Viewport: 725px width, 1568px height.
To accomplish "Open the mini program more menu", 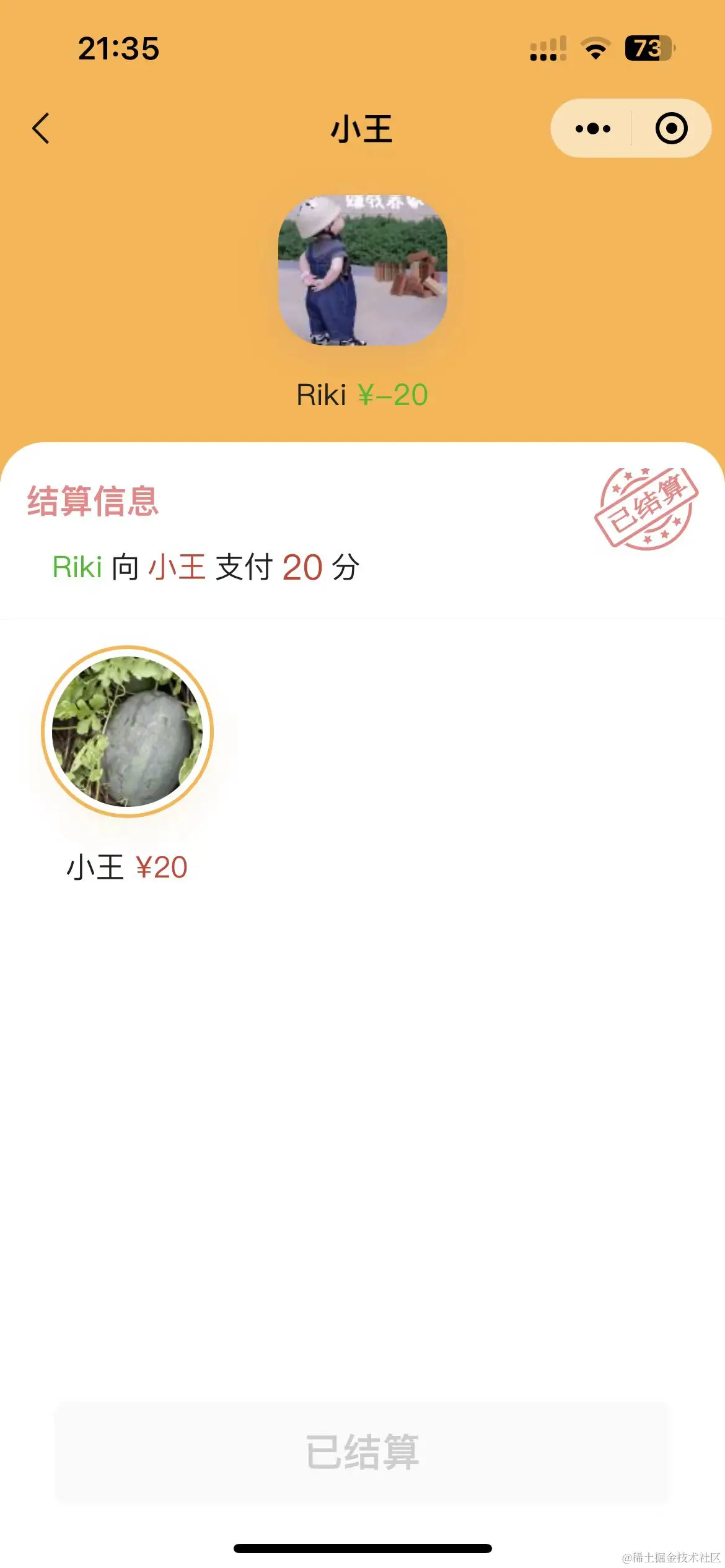I will pyautogui.click(x=592, y=129).
